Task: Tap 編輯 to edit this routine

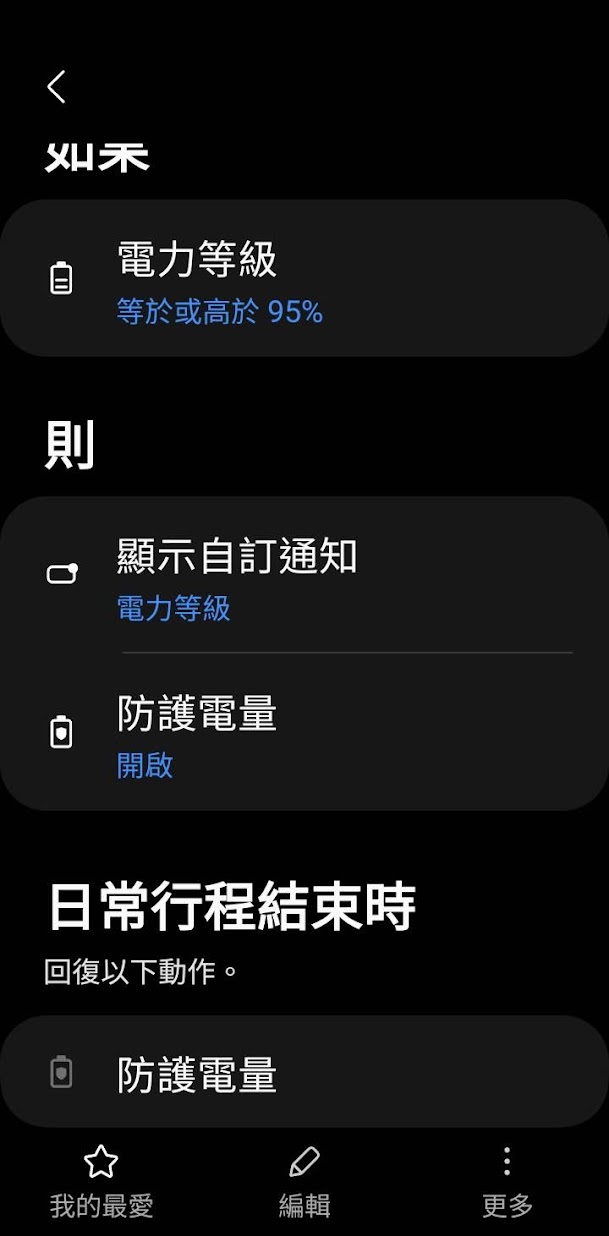Action: pos(304,1180)
